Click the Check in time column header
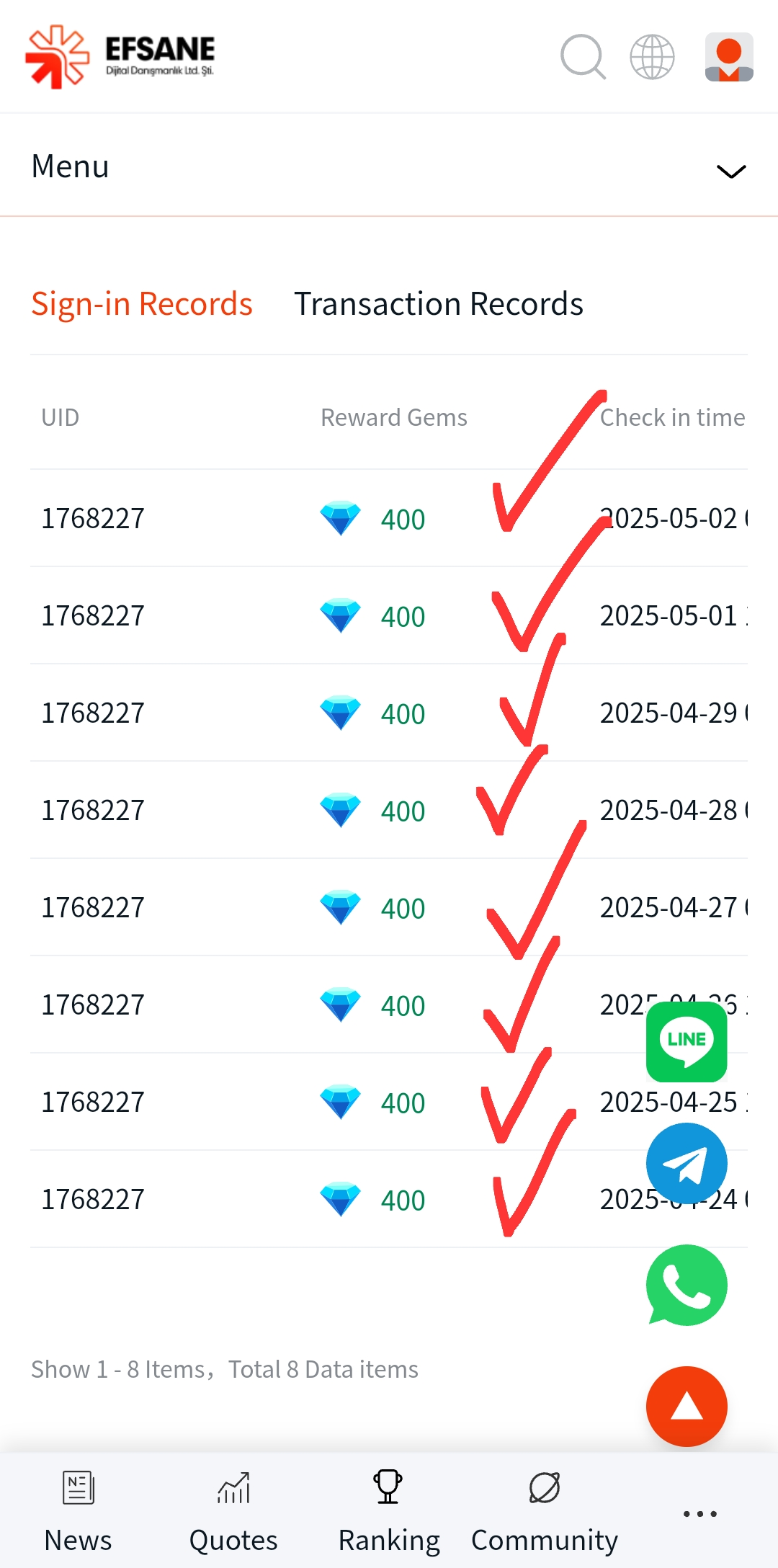This screenshot has width=778, height=1568. 674,416
